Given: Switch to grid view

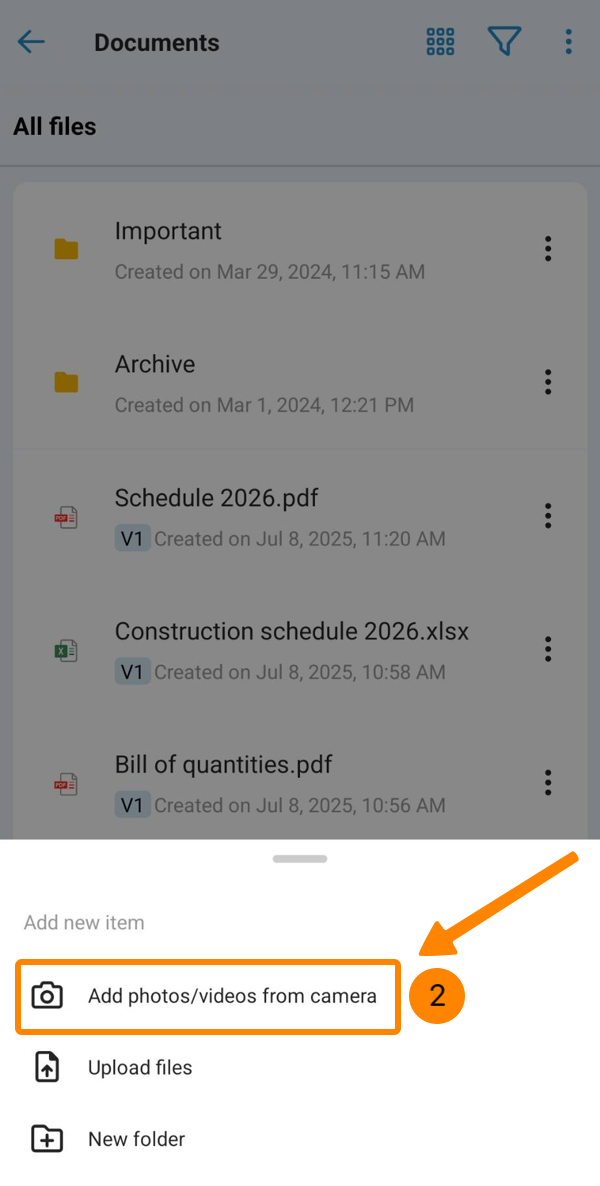Looking at the screenshot, I should coord(440,42).
